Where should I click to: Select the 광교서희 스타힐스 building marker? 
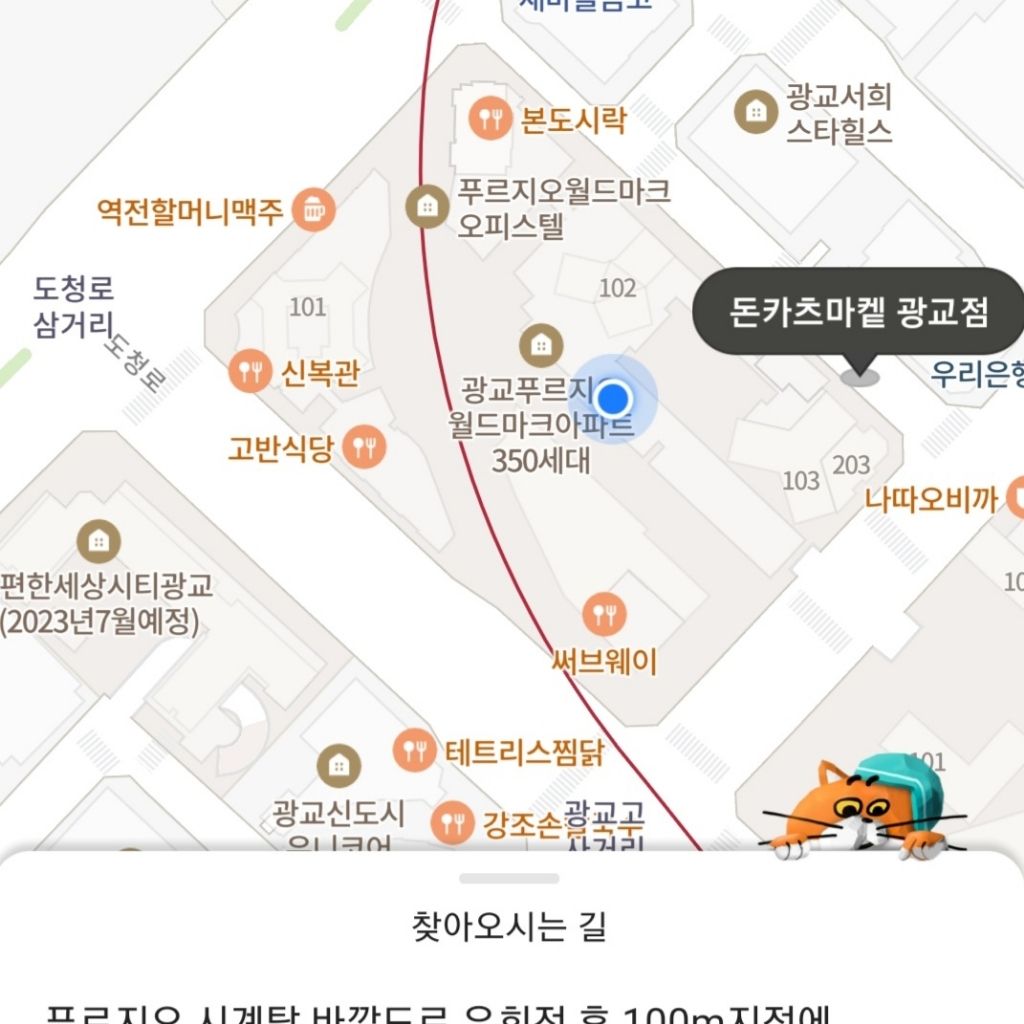756,111
